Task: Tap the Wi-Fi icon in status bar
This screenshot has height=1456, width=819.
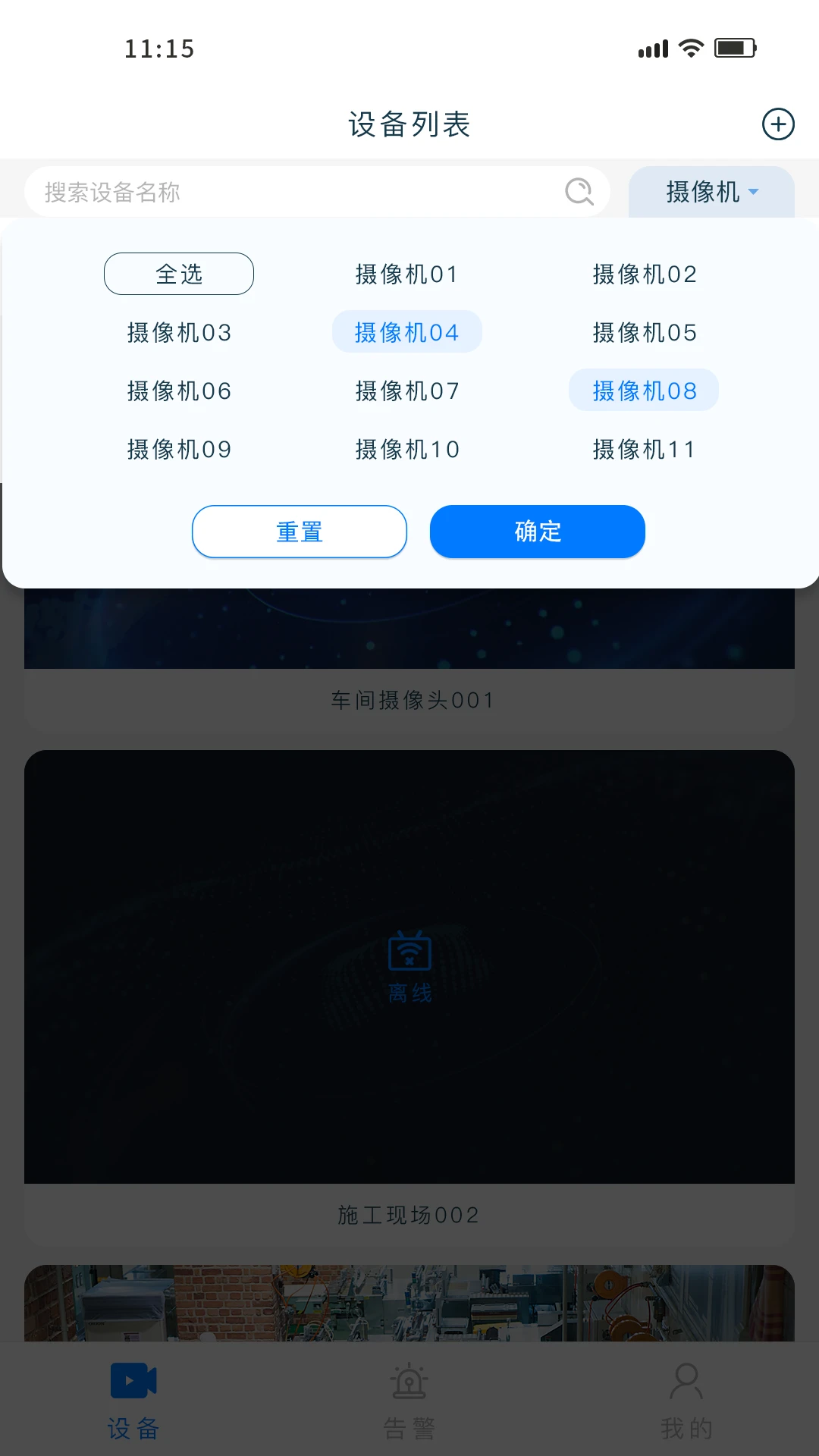Action: click(689, 47)
